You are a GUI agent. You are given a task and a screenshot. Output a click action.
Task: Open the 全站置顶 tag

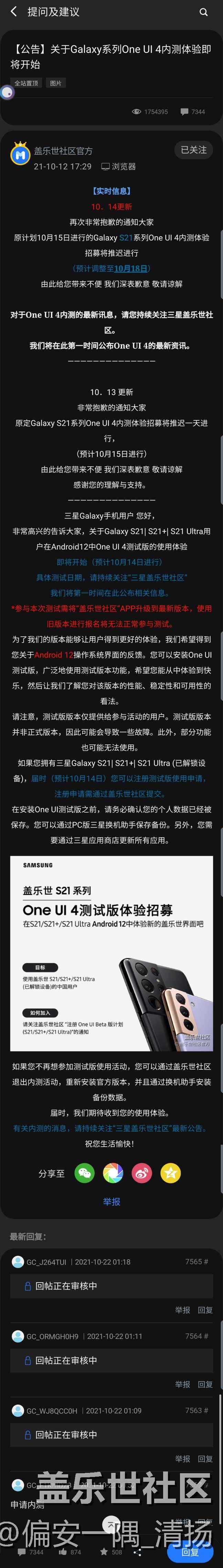(26, 83)
